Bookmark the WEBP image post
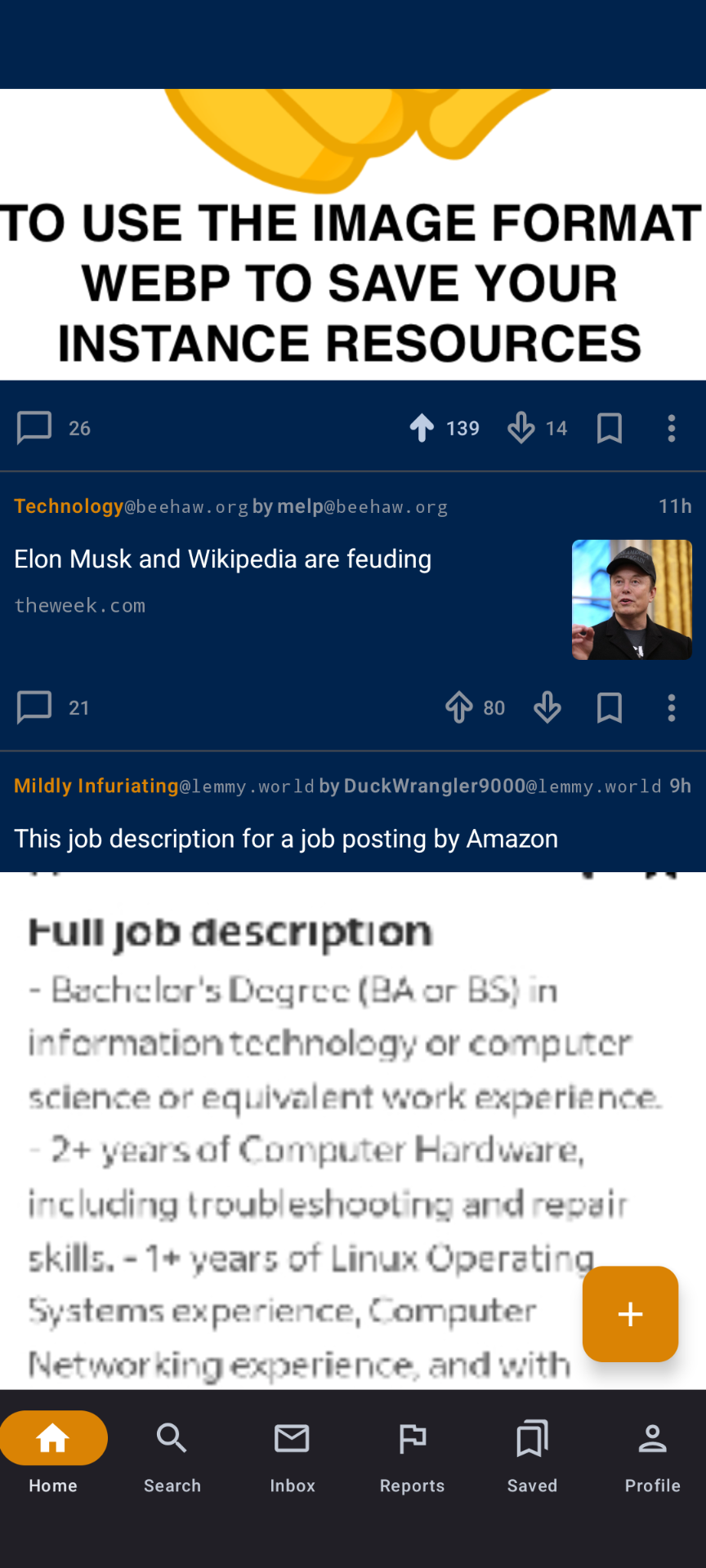The height and width of the screenshot is (1568, 706). [610, 428]
